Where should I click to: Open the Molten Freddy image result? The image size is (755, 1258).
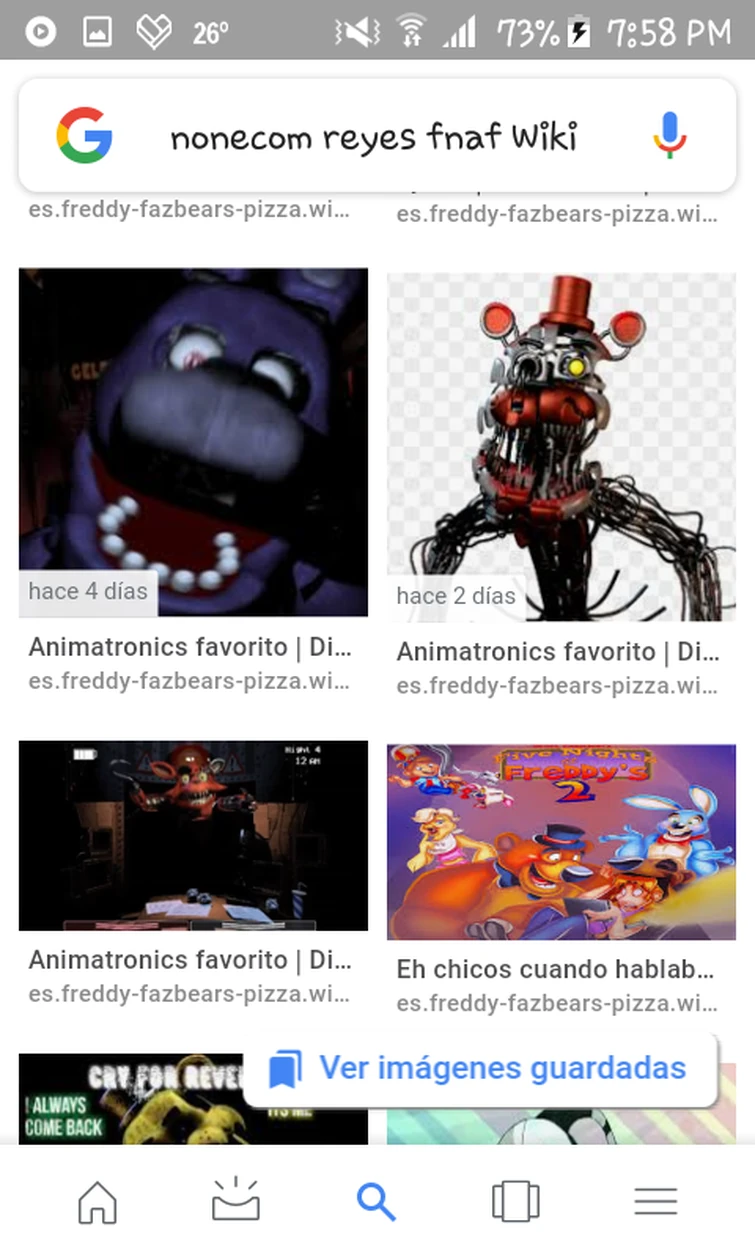[561, 446]
